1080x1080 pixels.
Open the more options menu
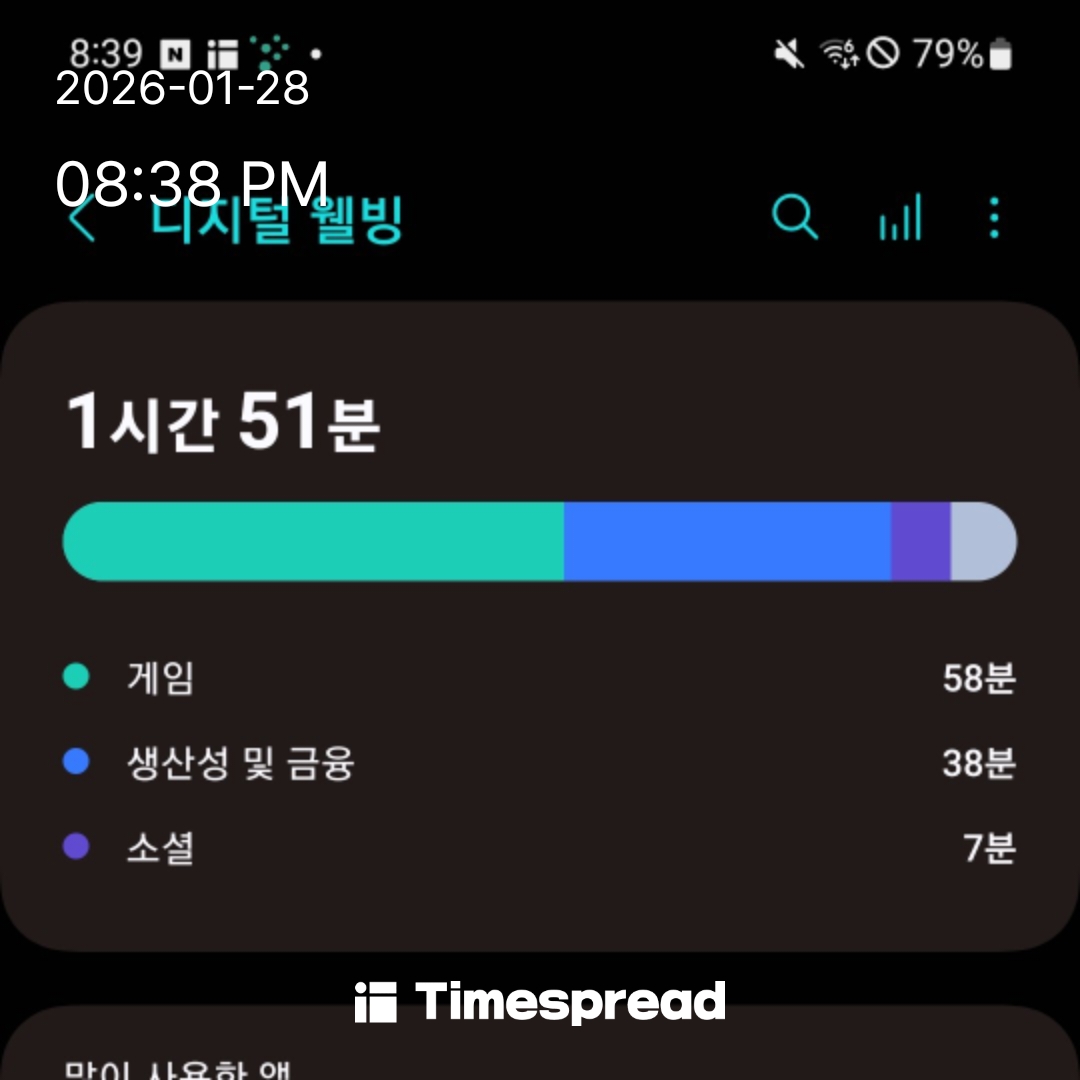(x=993, y=217)
